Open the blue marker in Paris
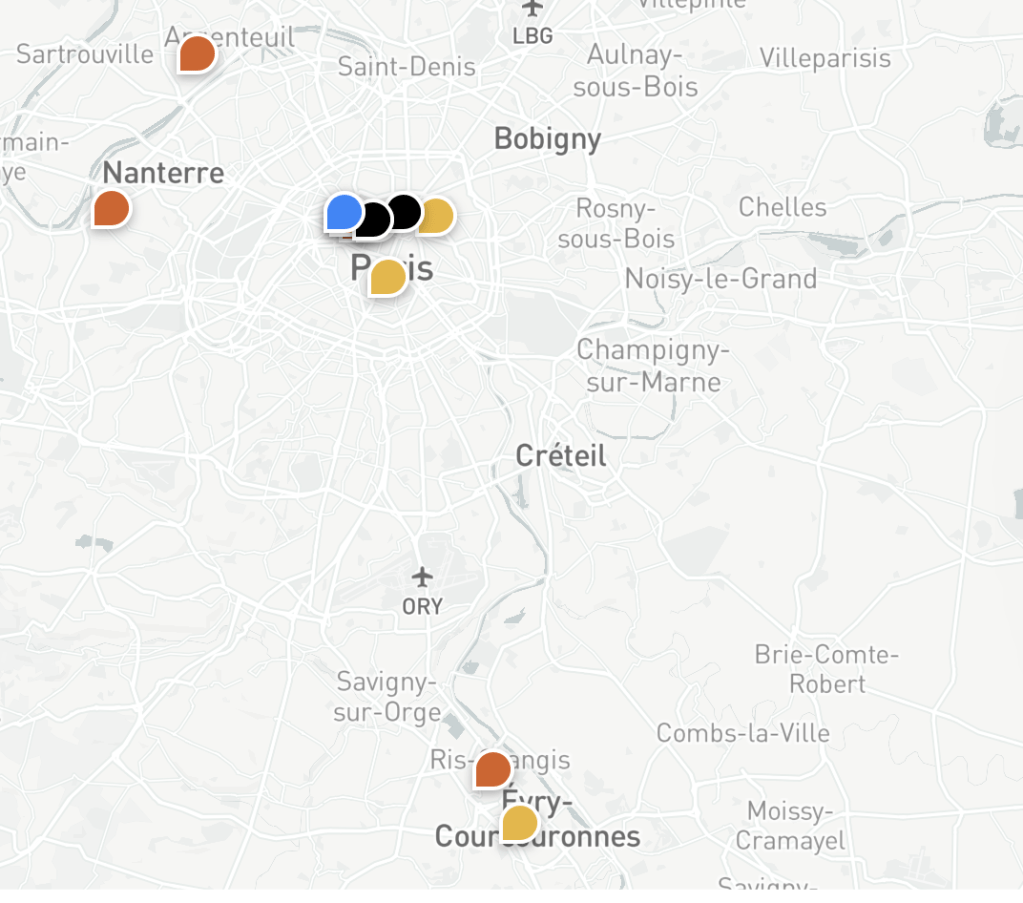This screenshot has height=903, width=1023. pos(343,213)
